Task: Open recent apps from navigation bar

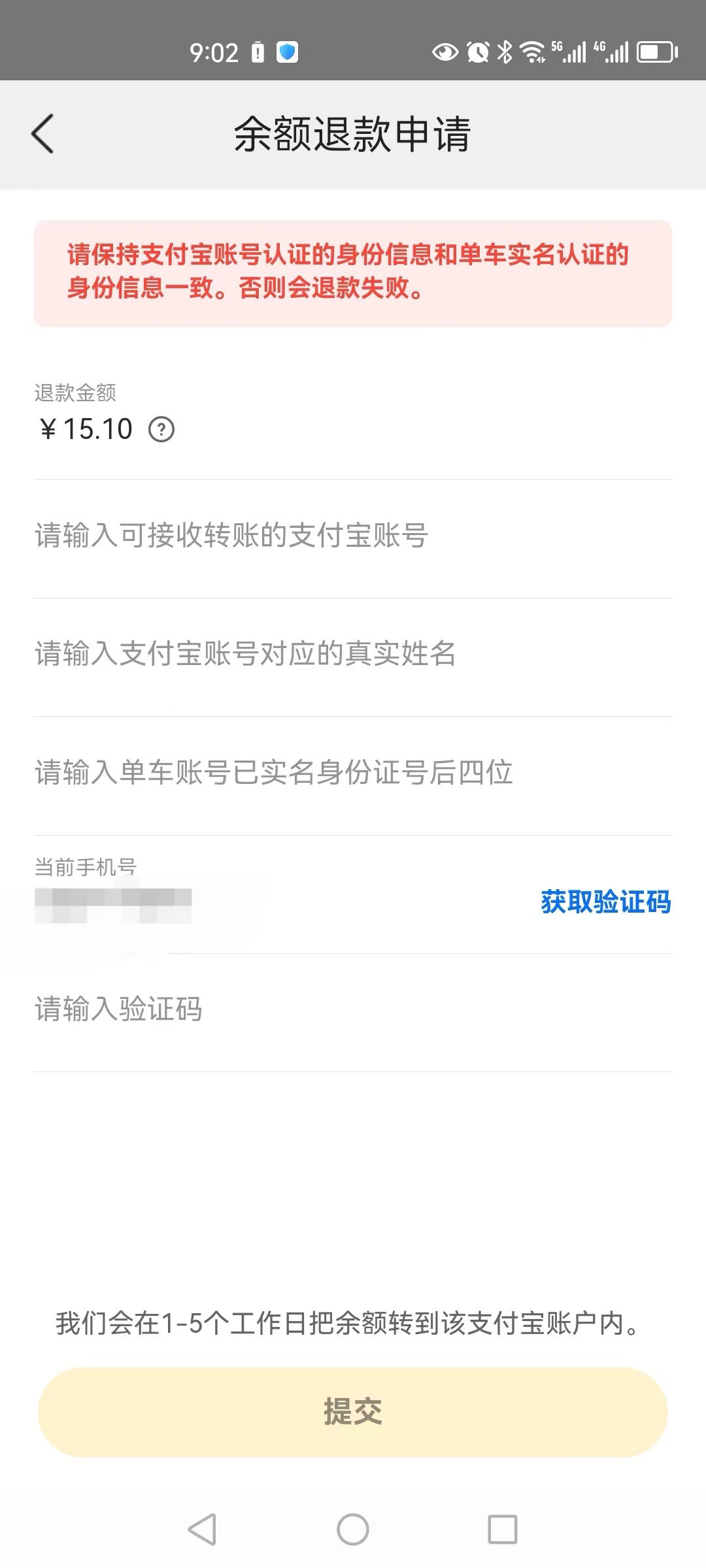Action: (503, 1529)
